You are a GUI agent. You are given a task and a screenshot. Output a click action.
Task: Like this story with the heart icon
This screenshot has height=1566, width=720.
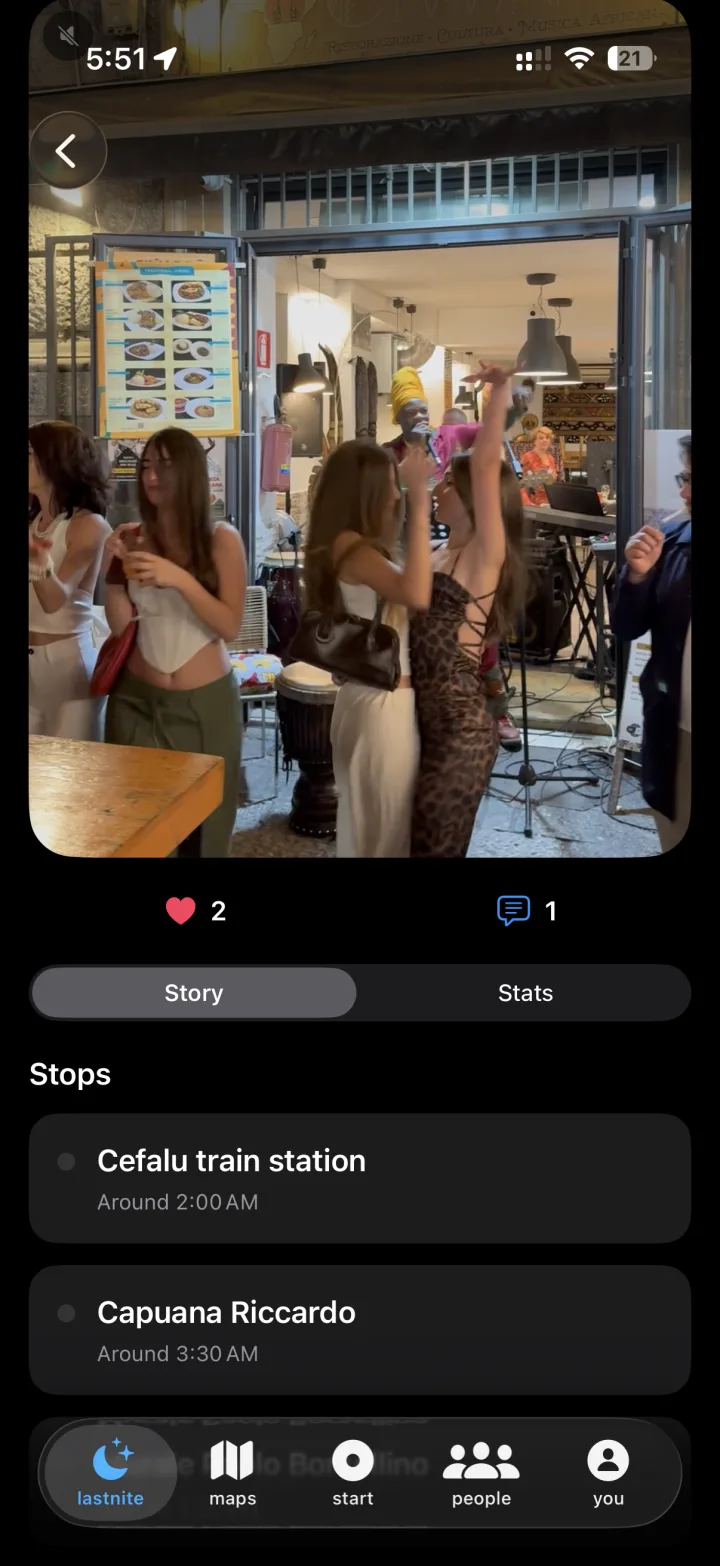[181, 911]
